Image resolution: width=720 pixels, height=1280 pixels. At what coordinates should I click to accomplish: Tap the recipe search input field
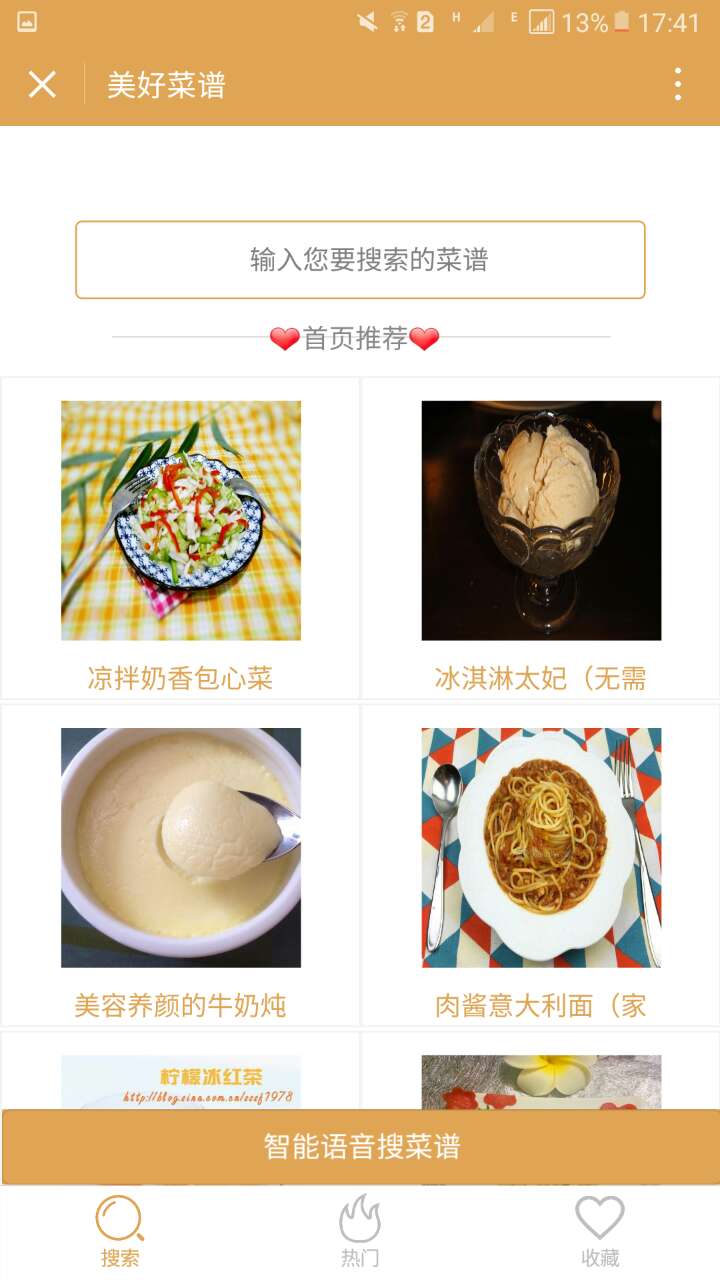pos(360,260)
